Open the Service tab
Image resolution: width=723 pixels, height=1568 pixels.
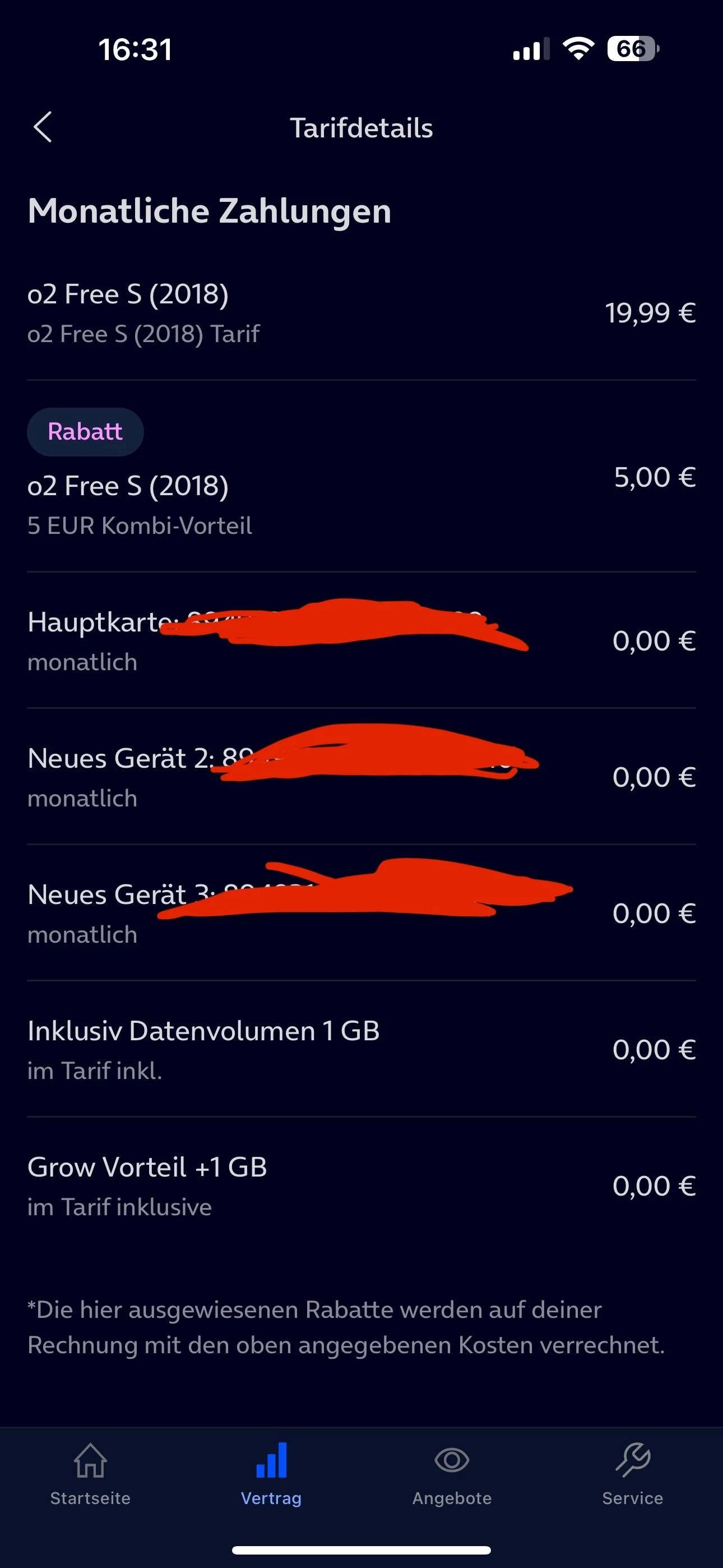click(x=632, y=1474)
